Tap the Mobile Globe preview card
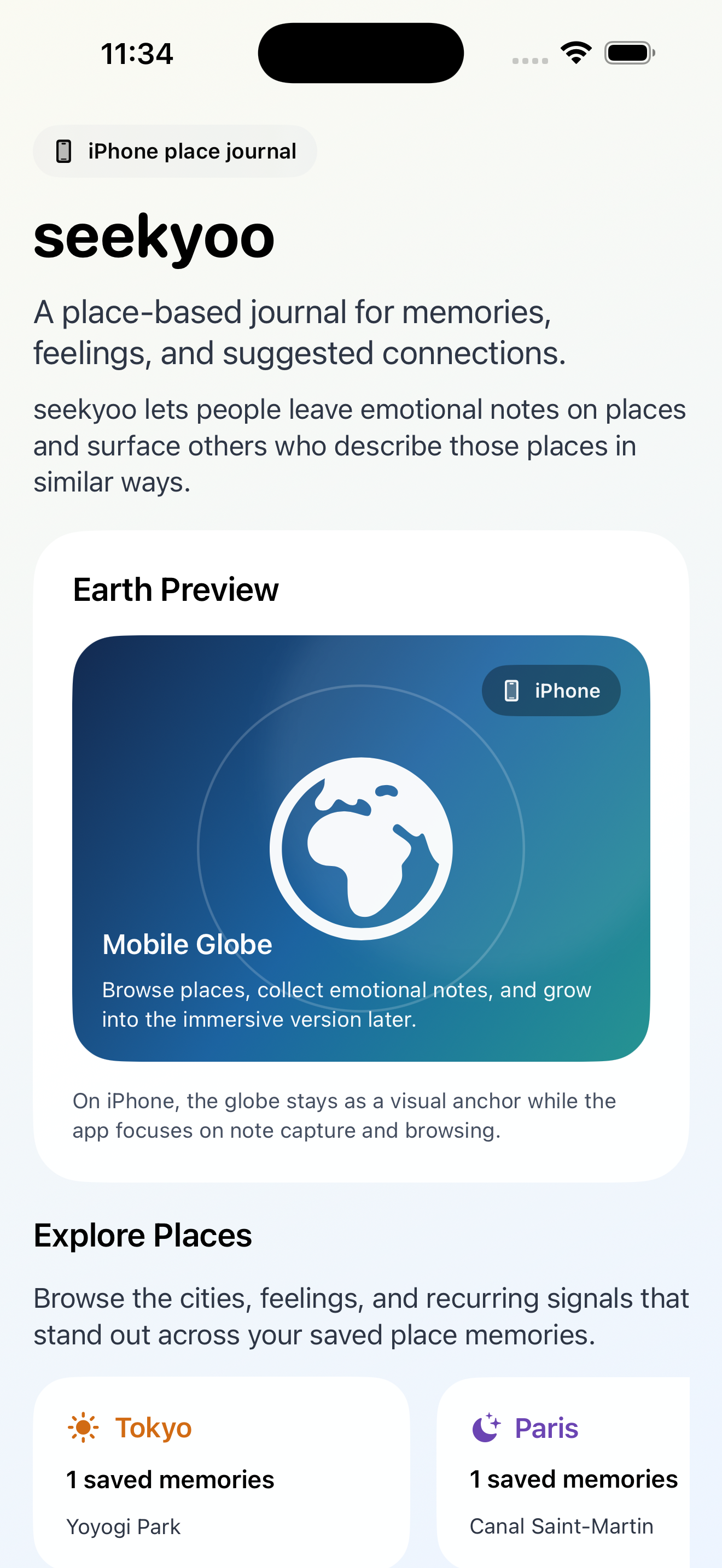This screenshot has width=722, height=1568. 360,847
